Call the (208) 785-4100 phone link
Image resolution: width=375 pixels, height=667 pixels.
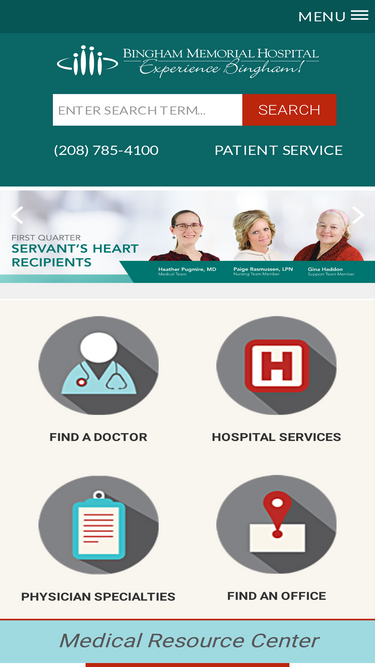click(106, 151)
